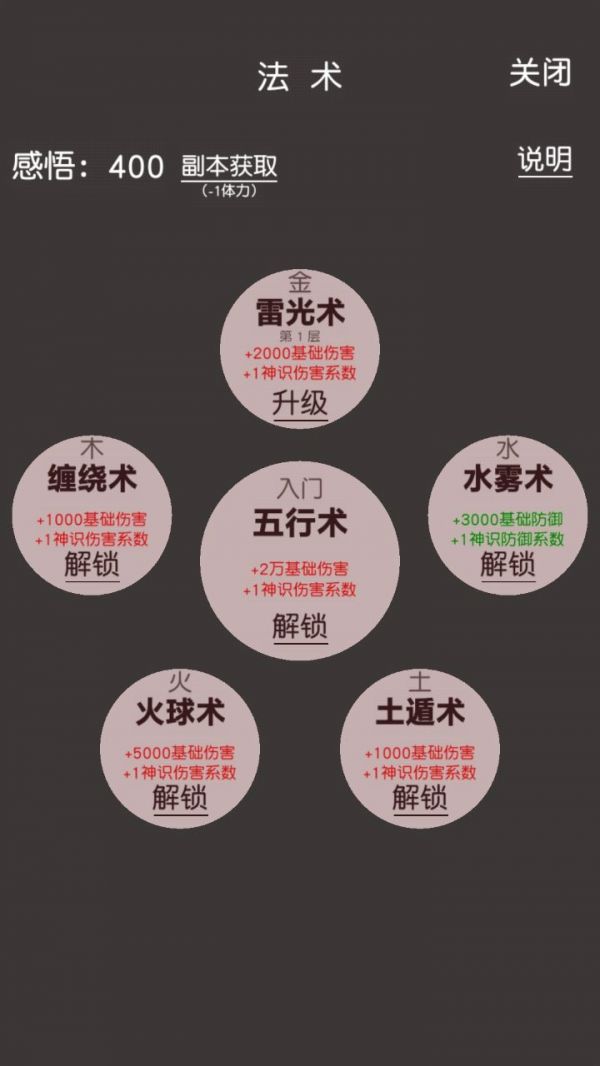Unlock the 土遁术 spell
The width and height of the screenshot is (600, 1066).
click(420, 798)
